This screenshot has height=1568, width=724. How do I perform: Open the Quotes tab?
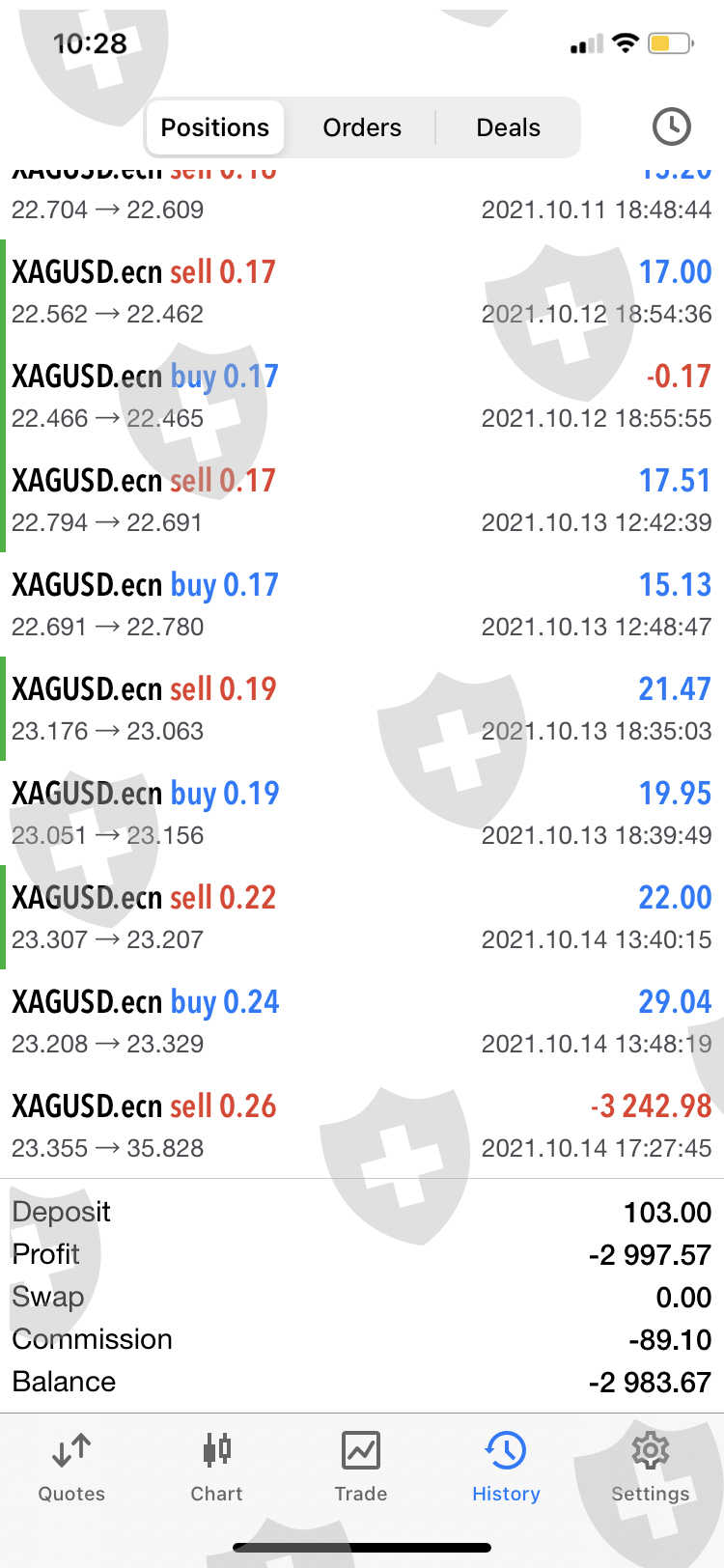[x=71, y=1467]
